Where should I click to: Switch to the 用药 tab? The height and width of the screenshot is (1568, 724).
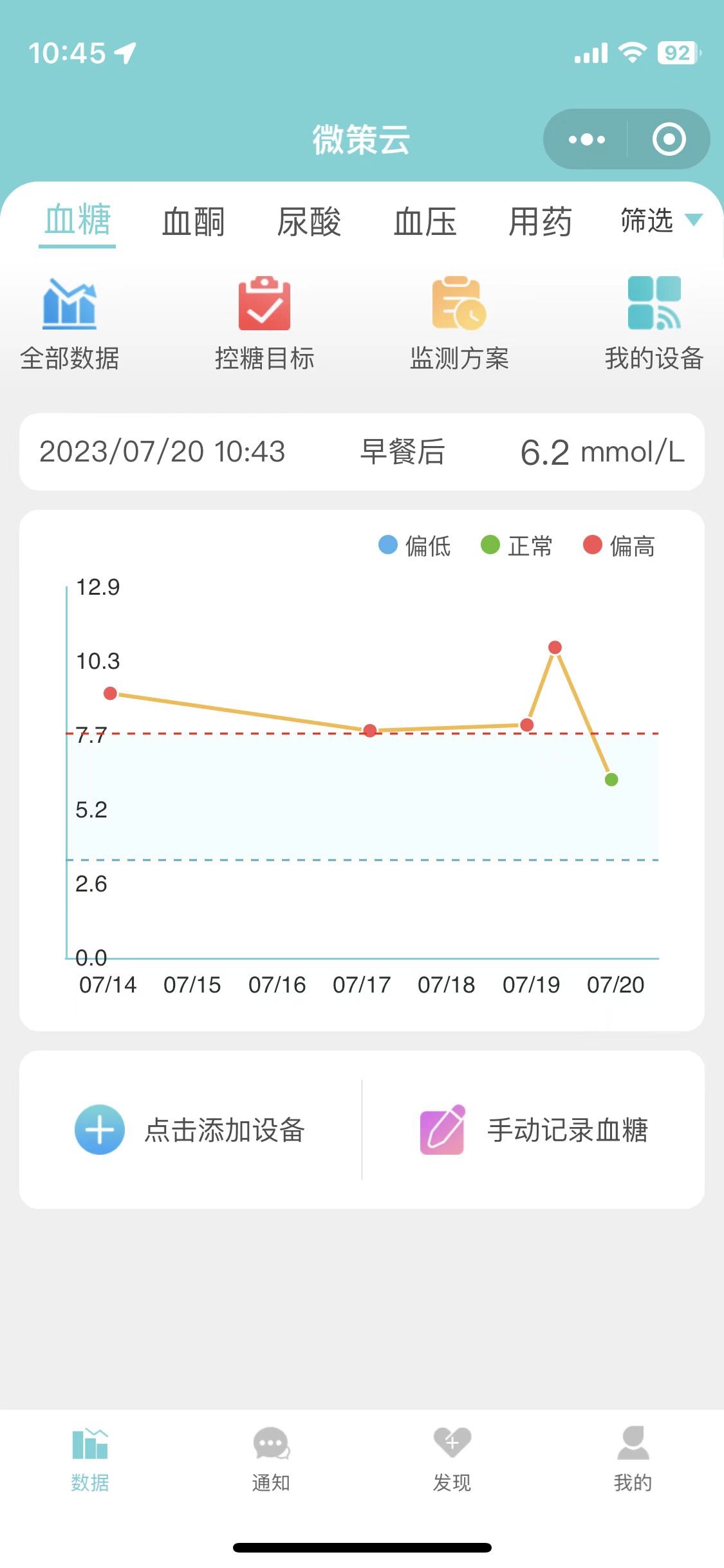(541, 222)
